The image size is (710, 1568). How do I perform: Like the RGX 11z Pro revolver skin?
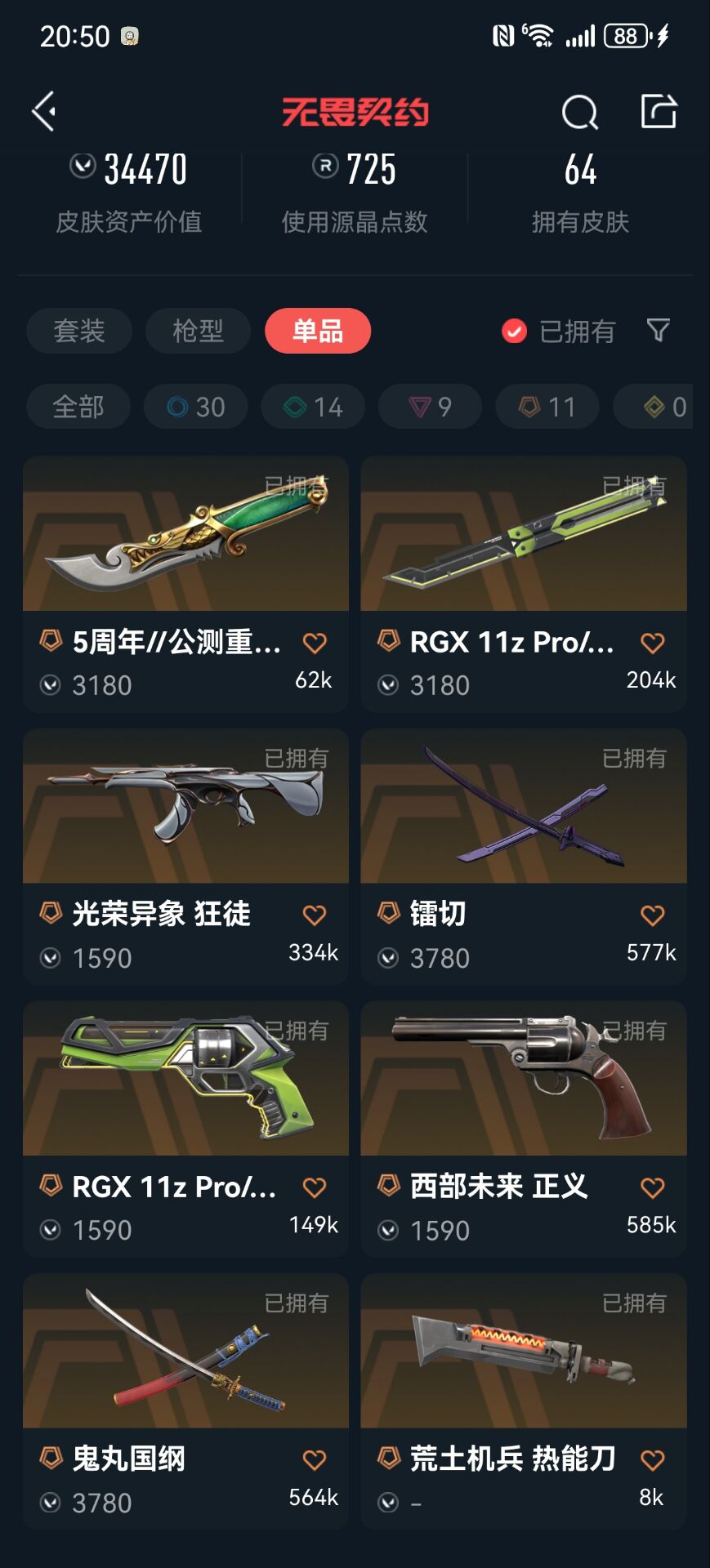pos(315,1187)
